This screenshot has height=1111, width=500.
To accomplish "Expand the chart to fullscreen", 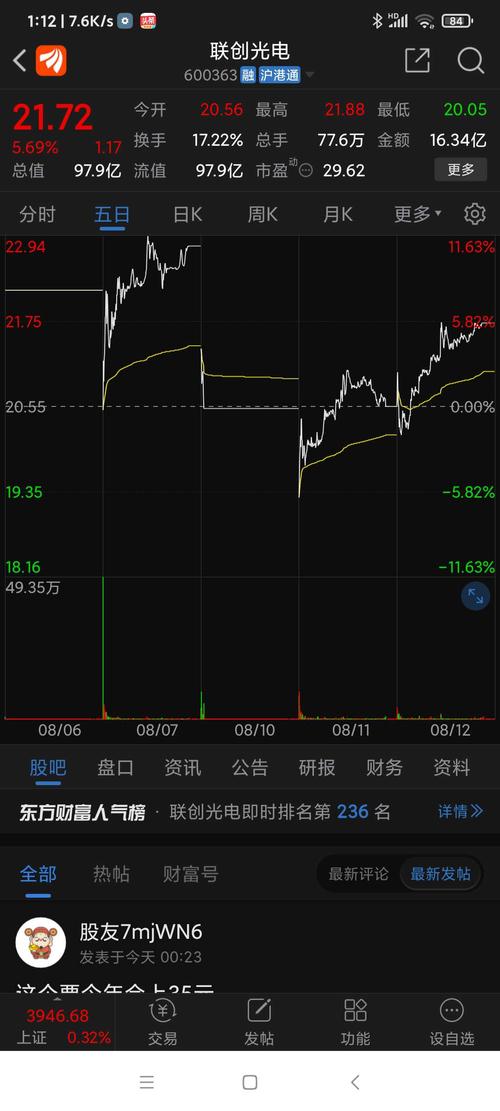I will point(475,597).
